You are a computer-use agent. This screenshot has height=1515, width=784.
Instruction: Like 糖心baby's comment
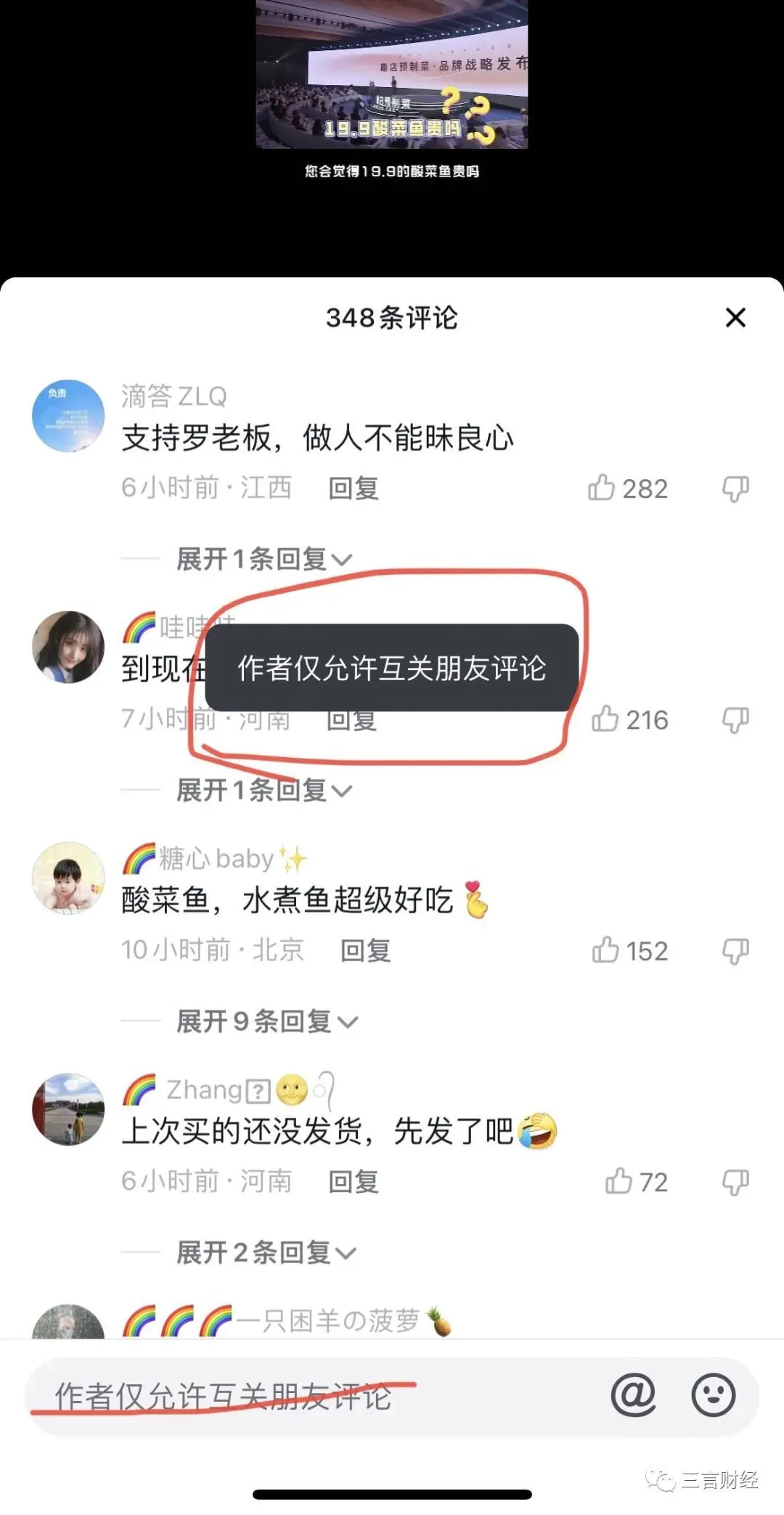pos(605,950)
